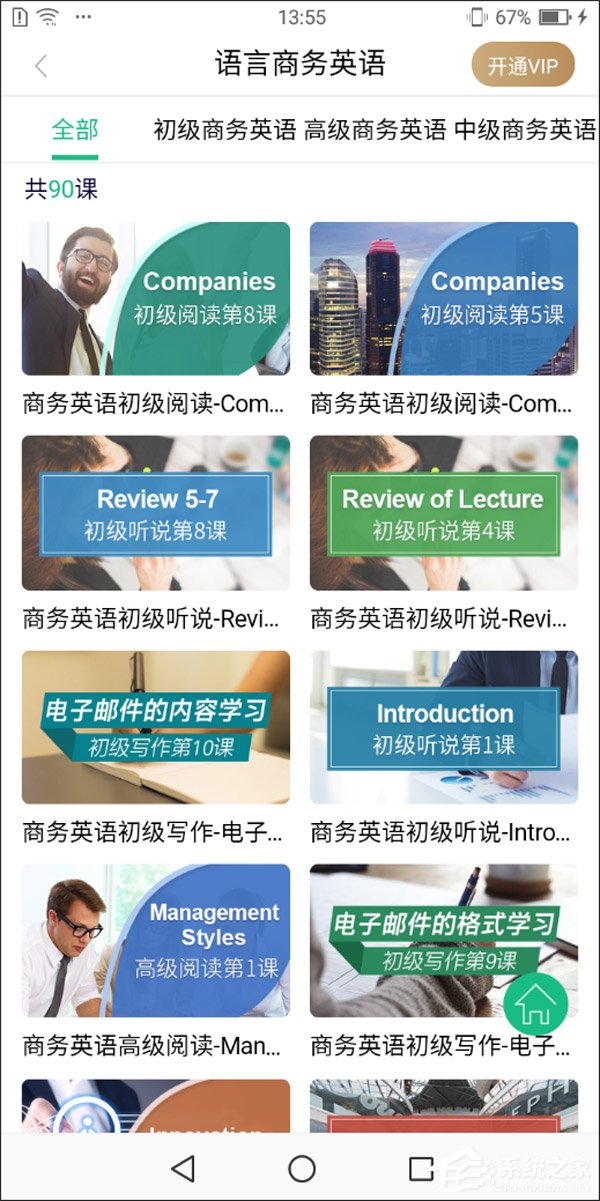
Task: Open the Management Styles 高级阅读第1课 course
Action: [156, 940]
